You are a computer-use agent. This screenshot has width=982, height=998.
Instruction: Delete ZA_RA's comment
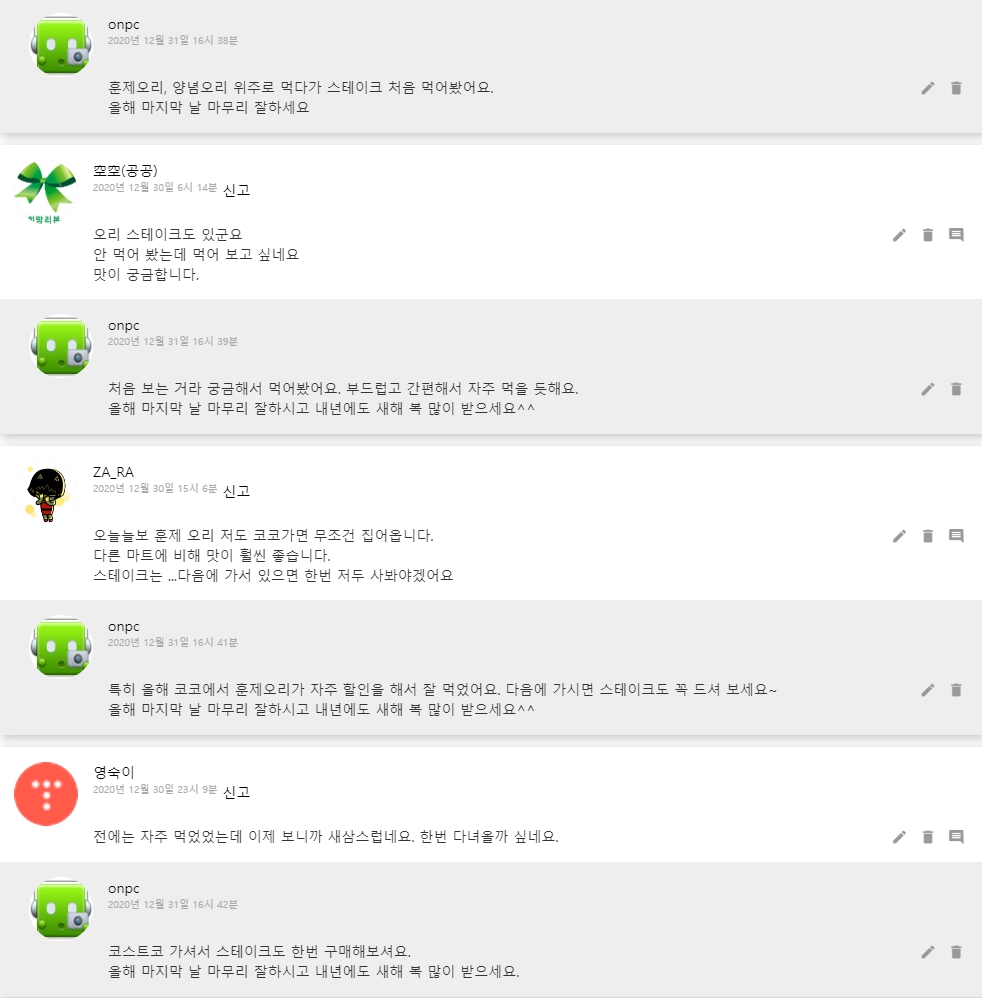[x=928, y=536]
